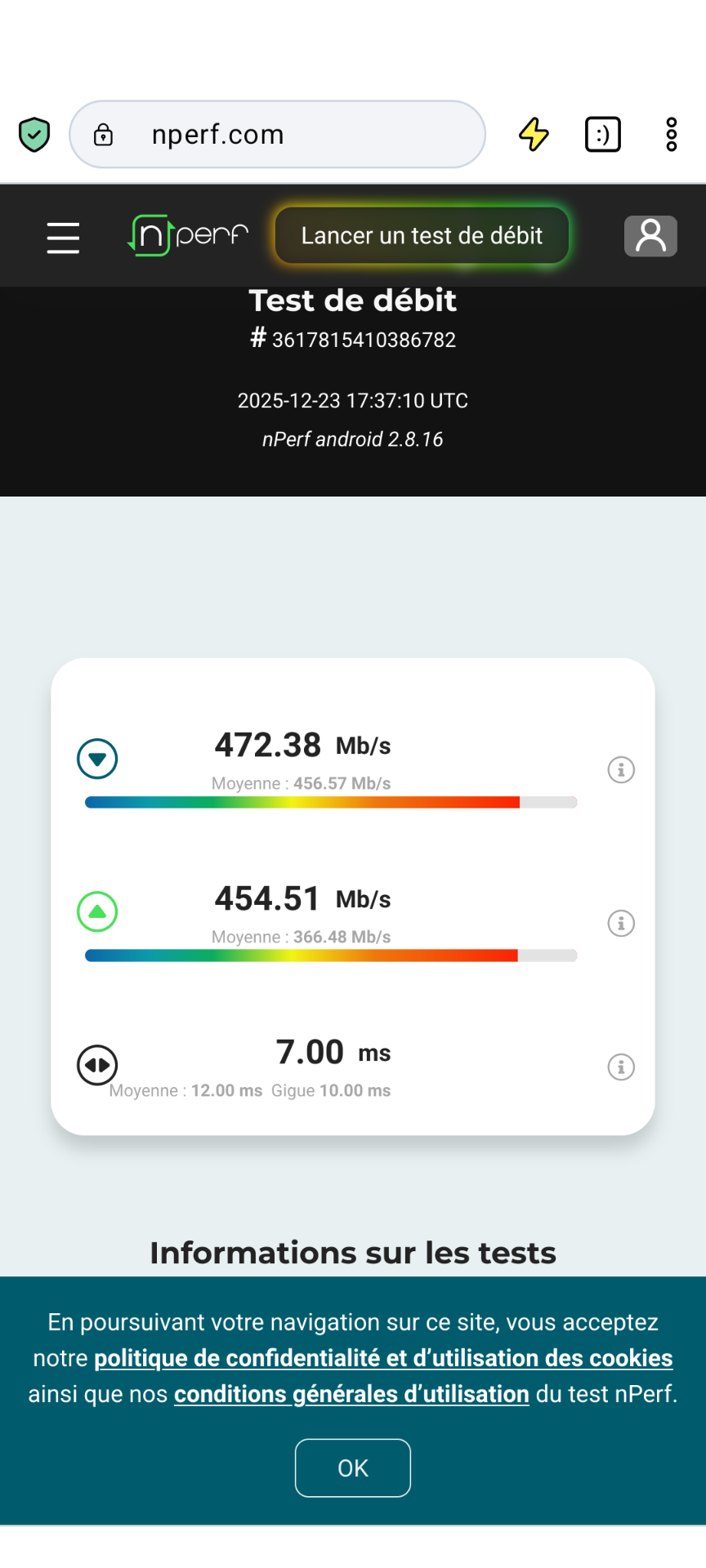Show info for the 472.38 Mb/s download result

pyautogui.click(x=621, y=769)
